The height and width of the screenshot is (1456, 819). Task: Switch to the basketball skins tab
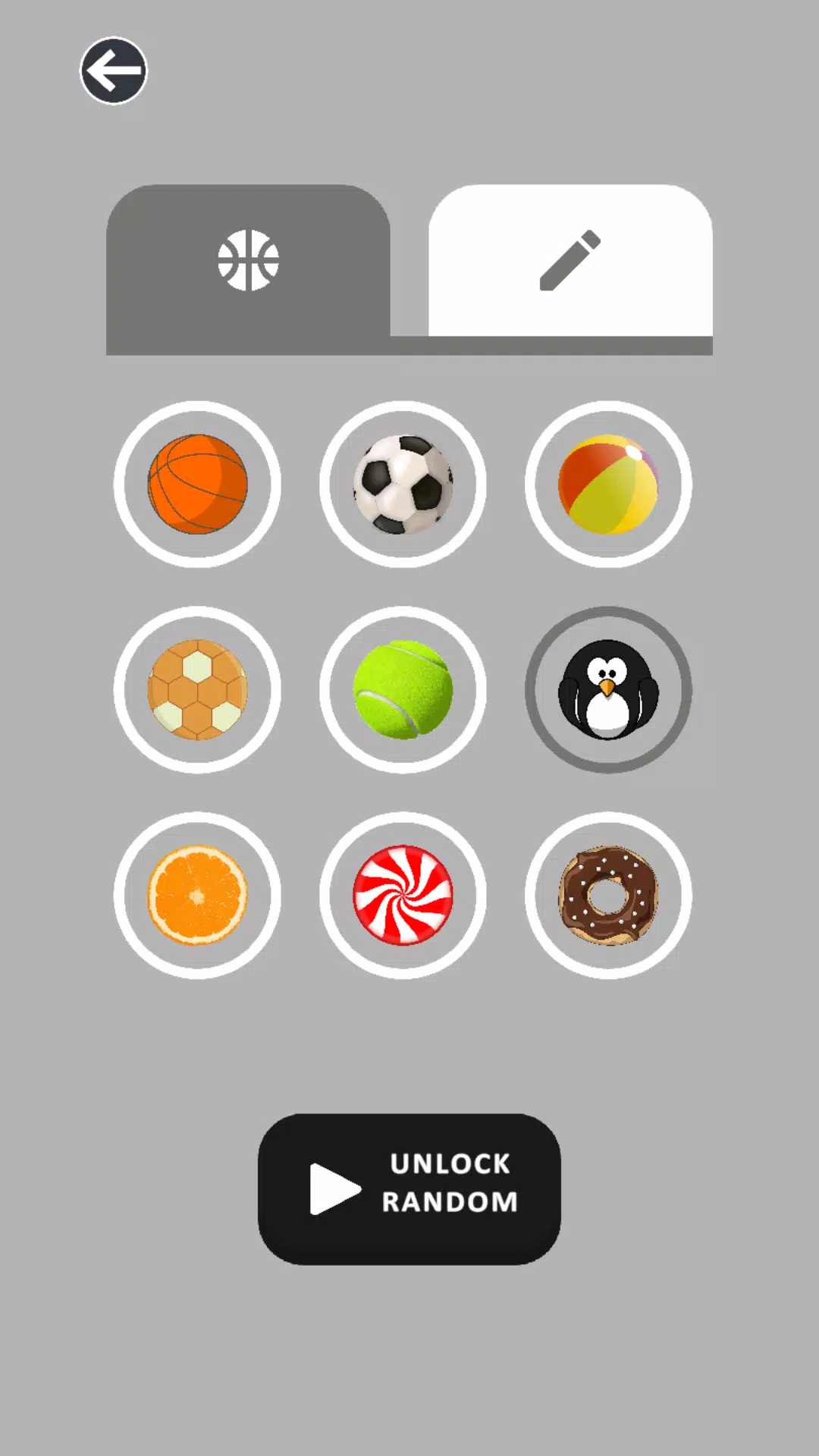[x=248, y=260]
